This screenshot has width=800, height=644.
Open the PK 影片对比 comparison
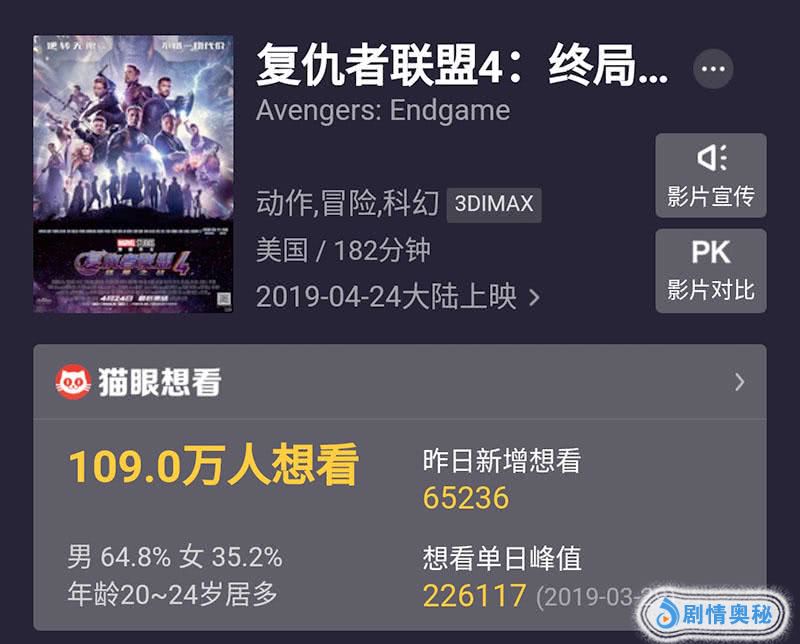[711, 270]
